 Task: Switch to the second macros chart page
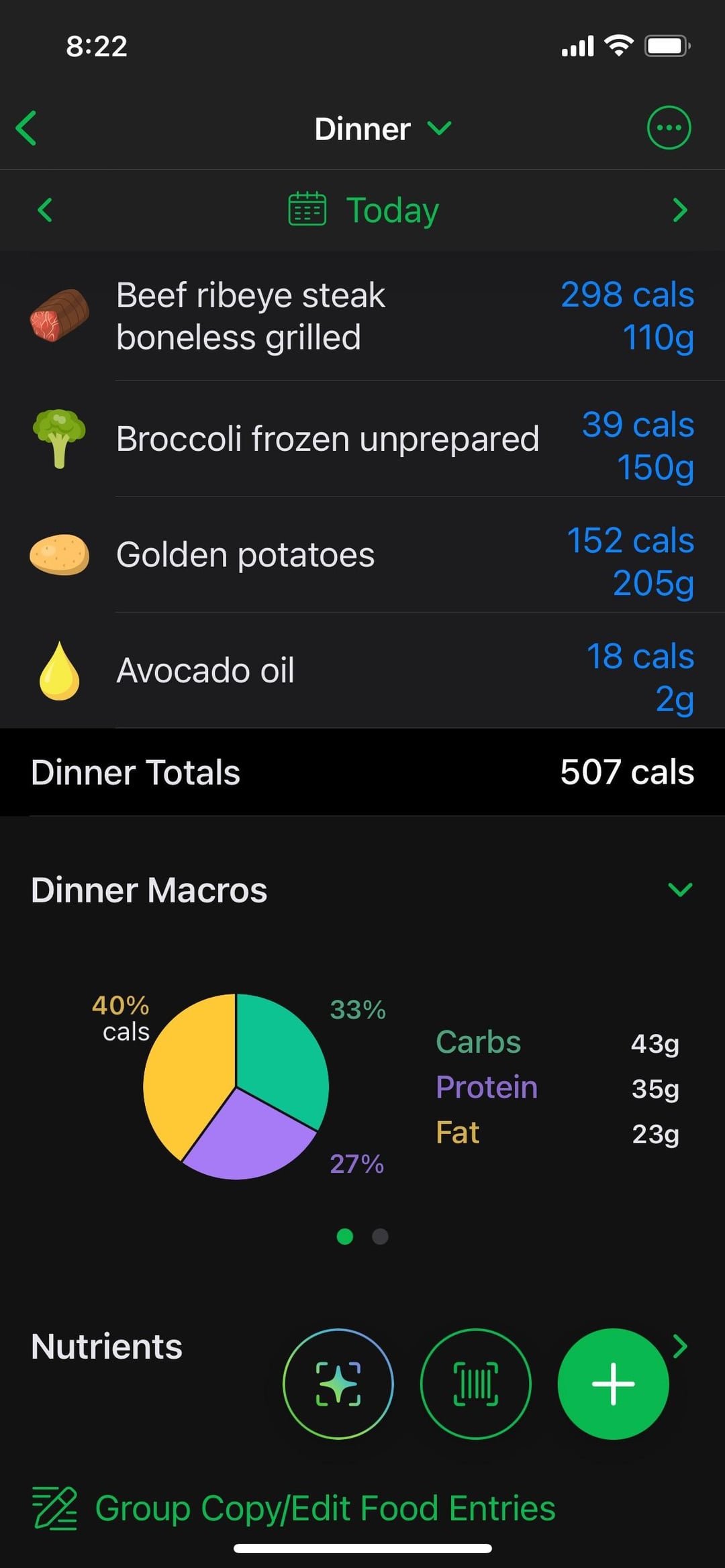pos(380,1237)
